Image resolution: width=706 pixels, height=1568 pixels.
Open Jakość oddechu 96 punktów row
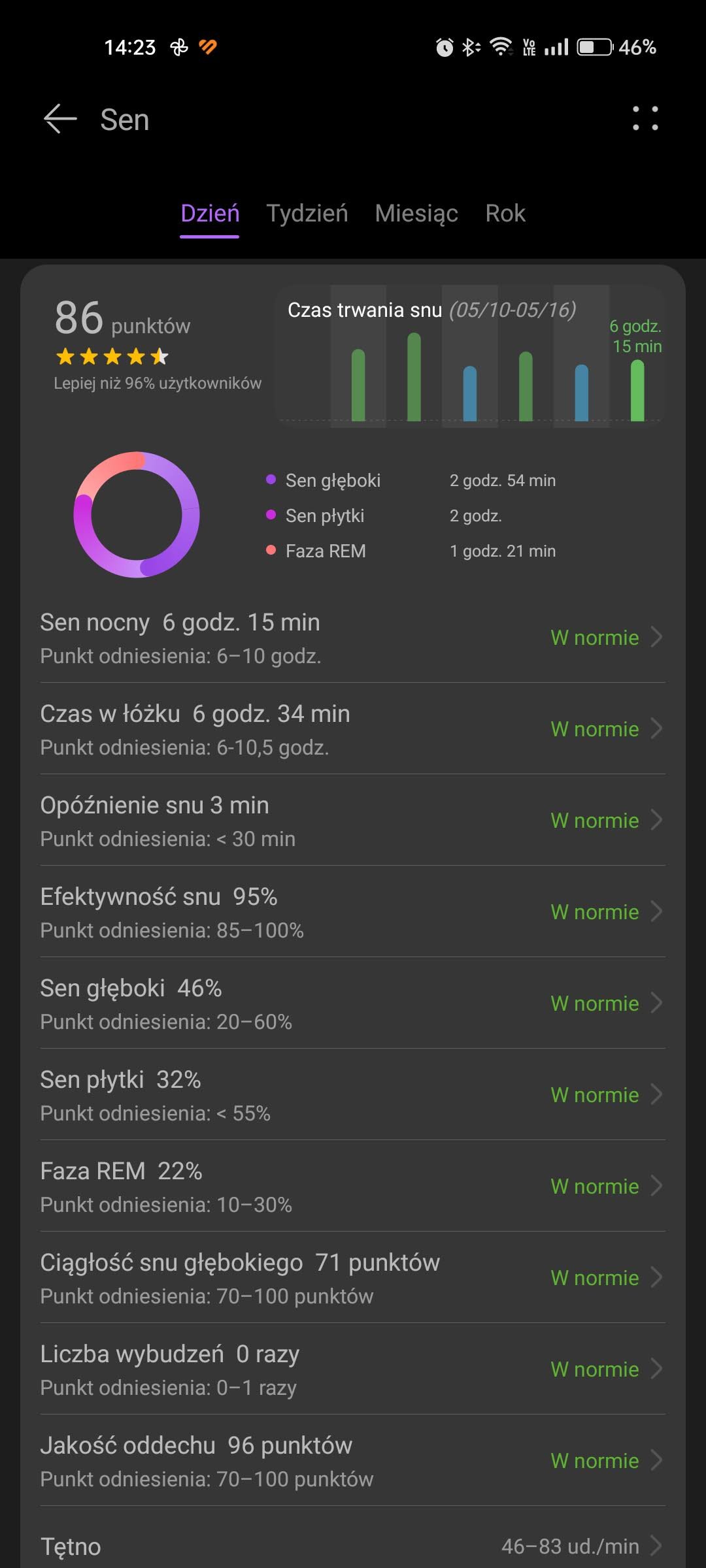pyautogui.click(x=353, y=1461)
